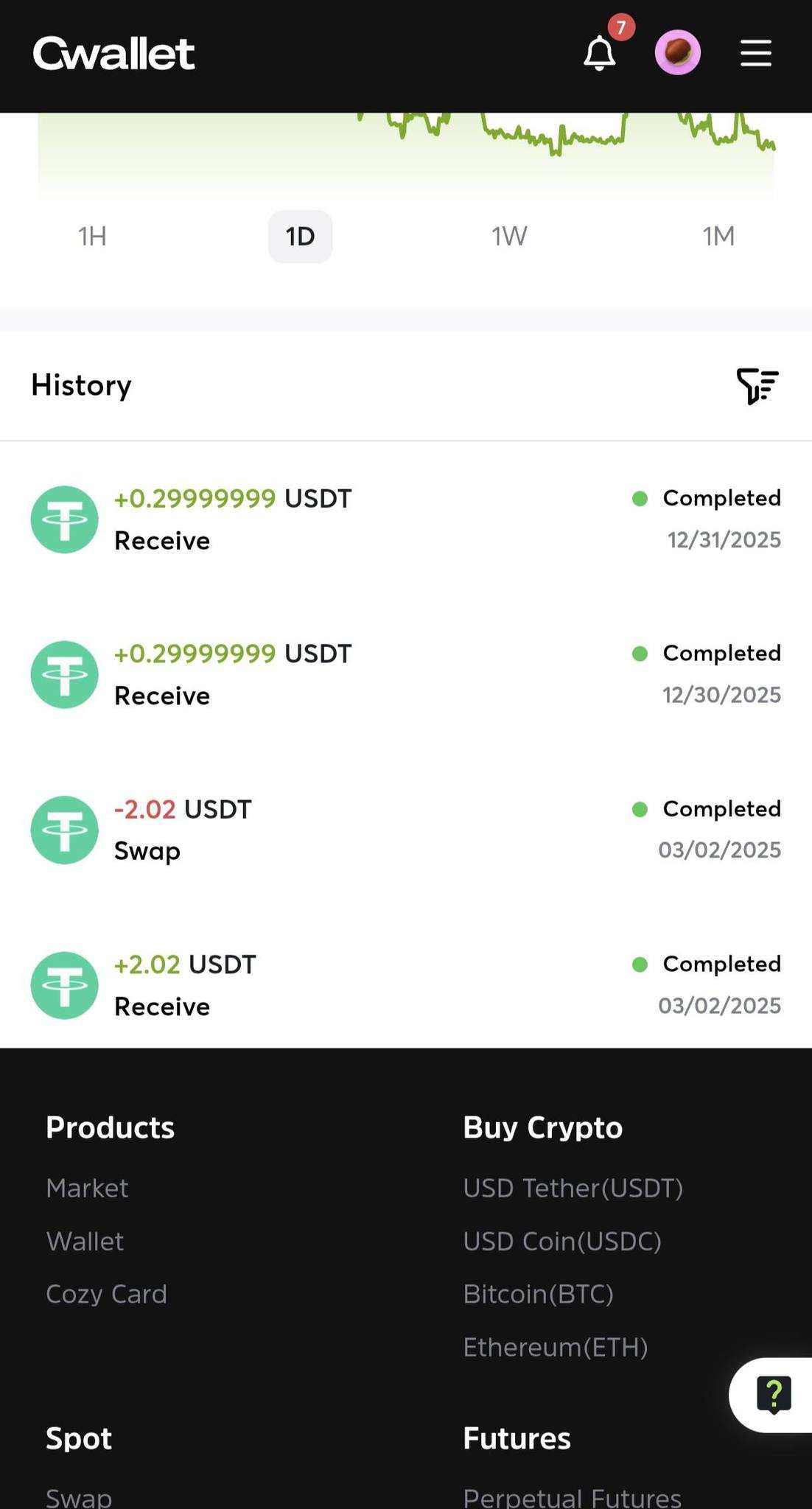This screenshot has width=812, height=1509.
Task: Switch chart range to 1W
Action: pos(509,237)
